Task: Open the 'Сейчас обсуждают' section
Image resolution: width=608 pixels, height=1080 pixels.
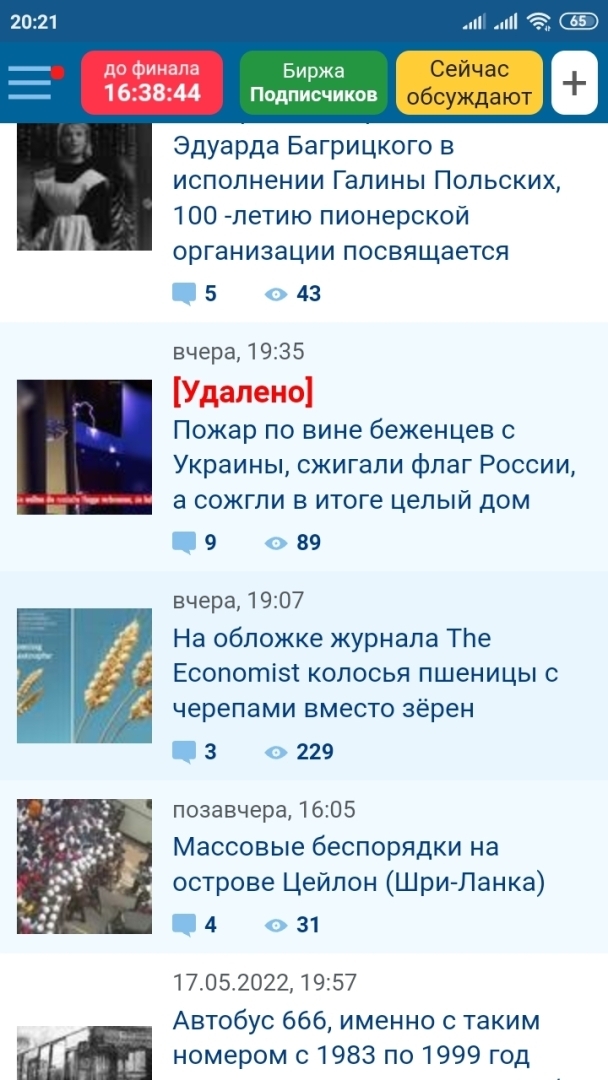Action: pyautogui.click(x=469, y=82)
